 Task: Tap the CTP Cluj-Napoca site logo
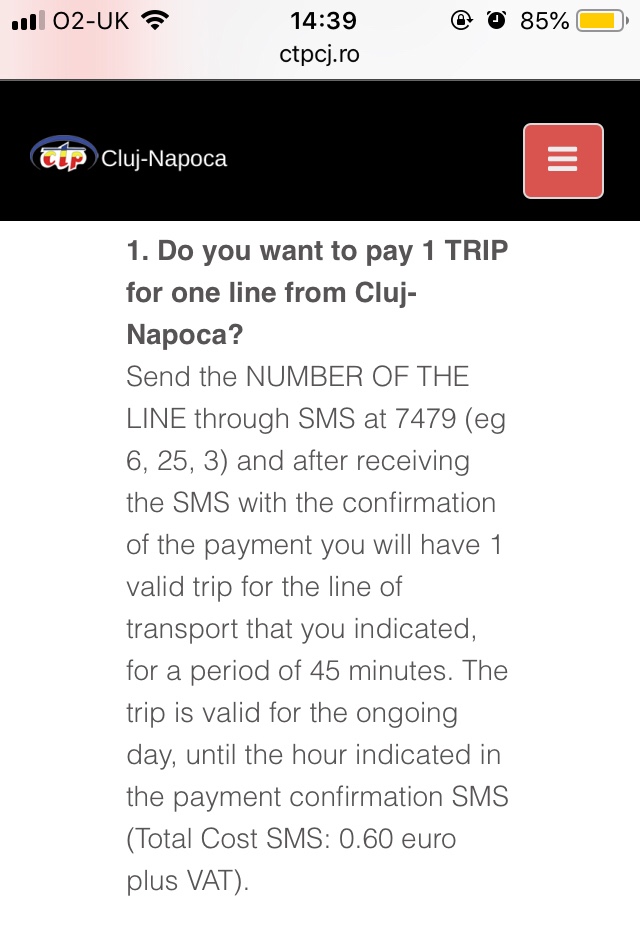pyautogui.click(x=129, y=158)
